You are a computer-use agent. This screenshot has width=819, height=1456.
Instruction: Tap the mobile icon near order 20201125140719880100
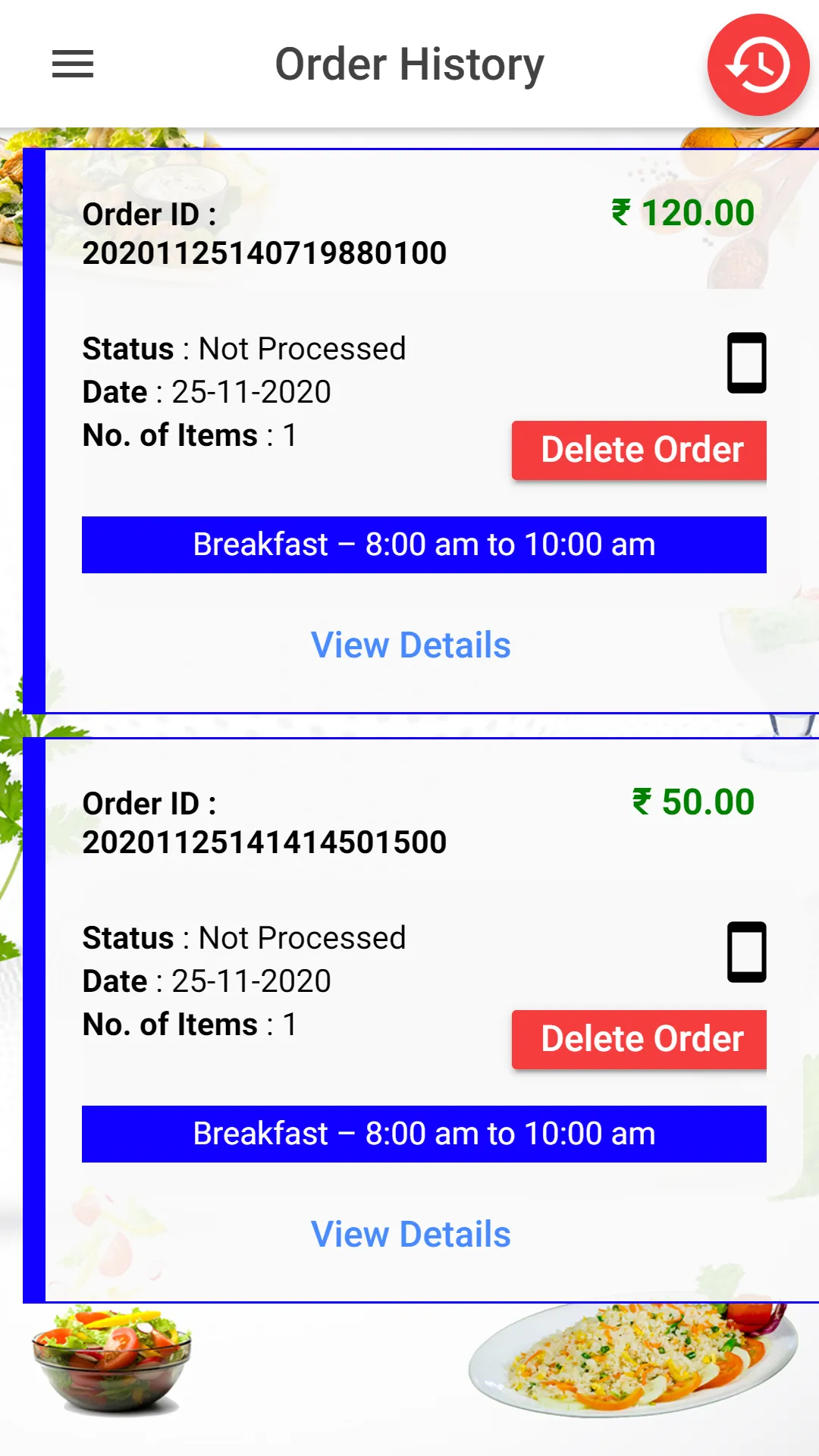(745, 362)
